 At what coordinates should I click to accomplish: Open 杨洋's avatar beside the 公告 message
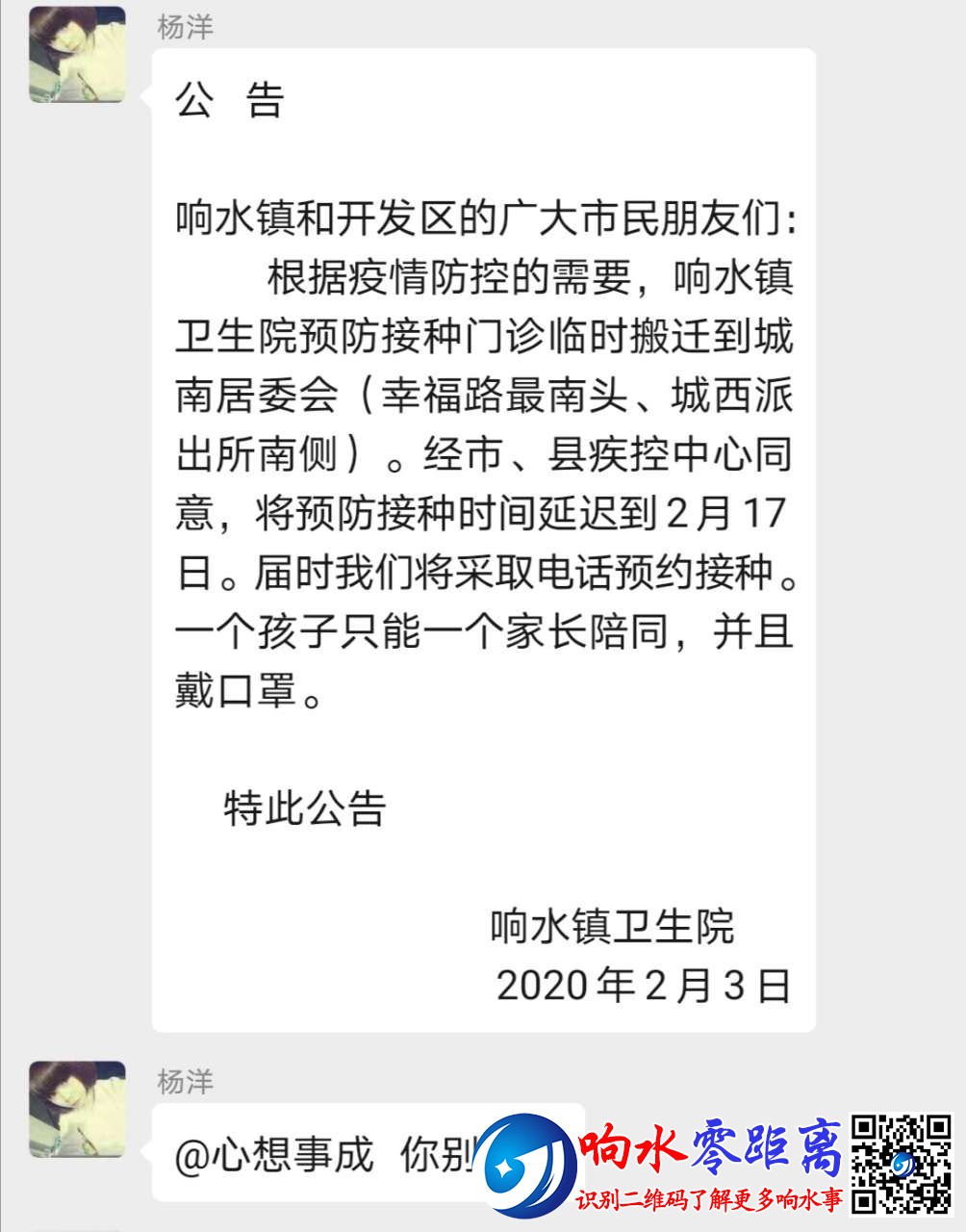click(77, 54)
